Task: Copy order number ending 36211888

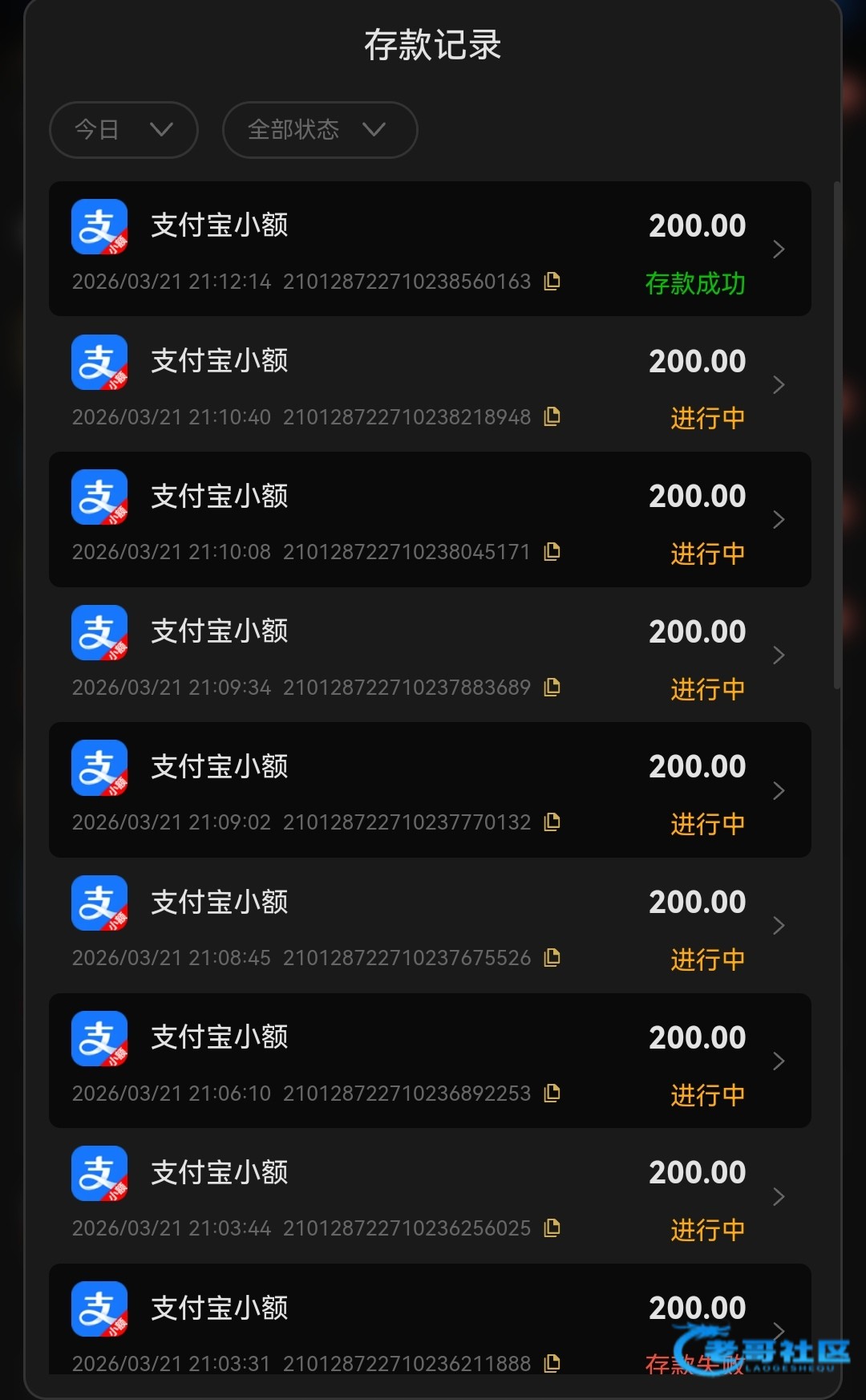Action: [x=552, y=1364]
